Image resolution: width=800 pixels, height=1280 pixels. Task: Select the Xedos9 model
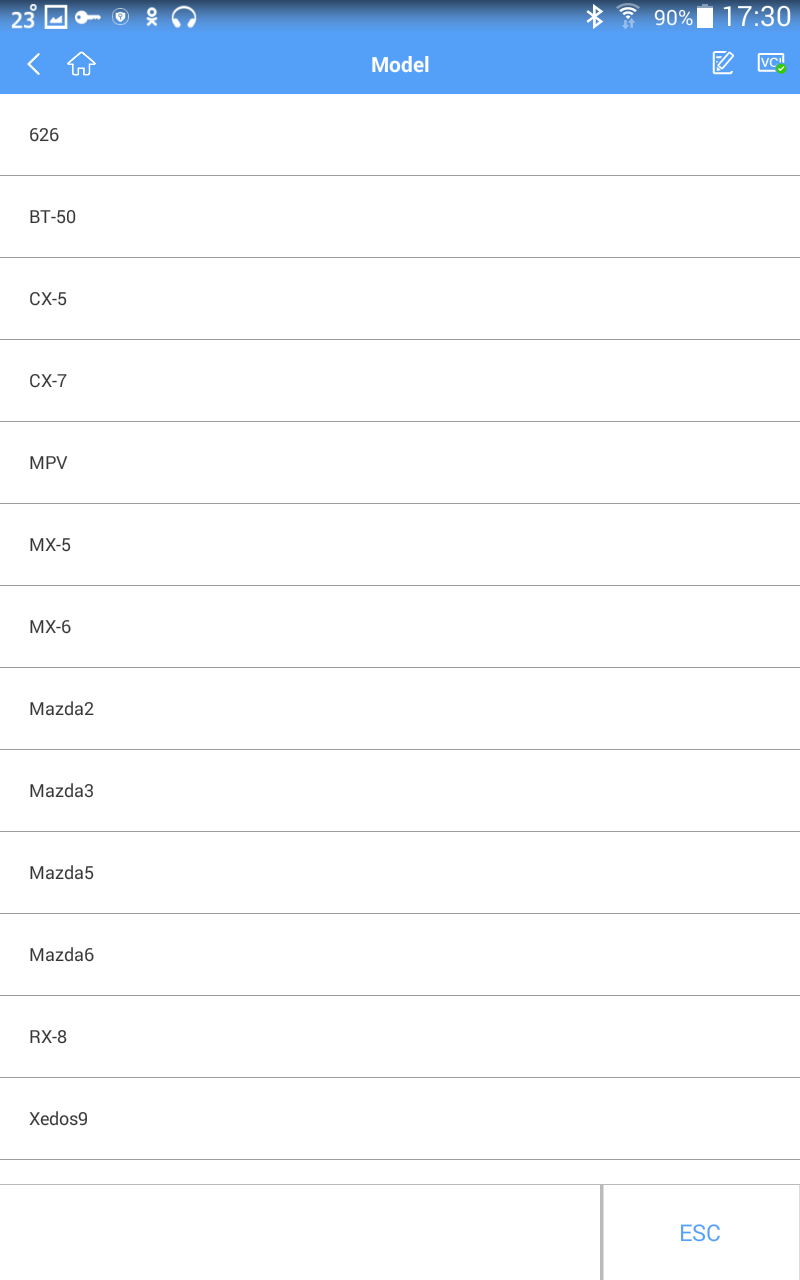(400, 1119)
